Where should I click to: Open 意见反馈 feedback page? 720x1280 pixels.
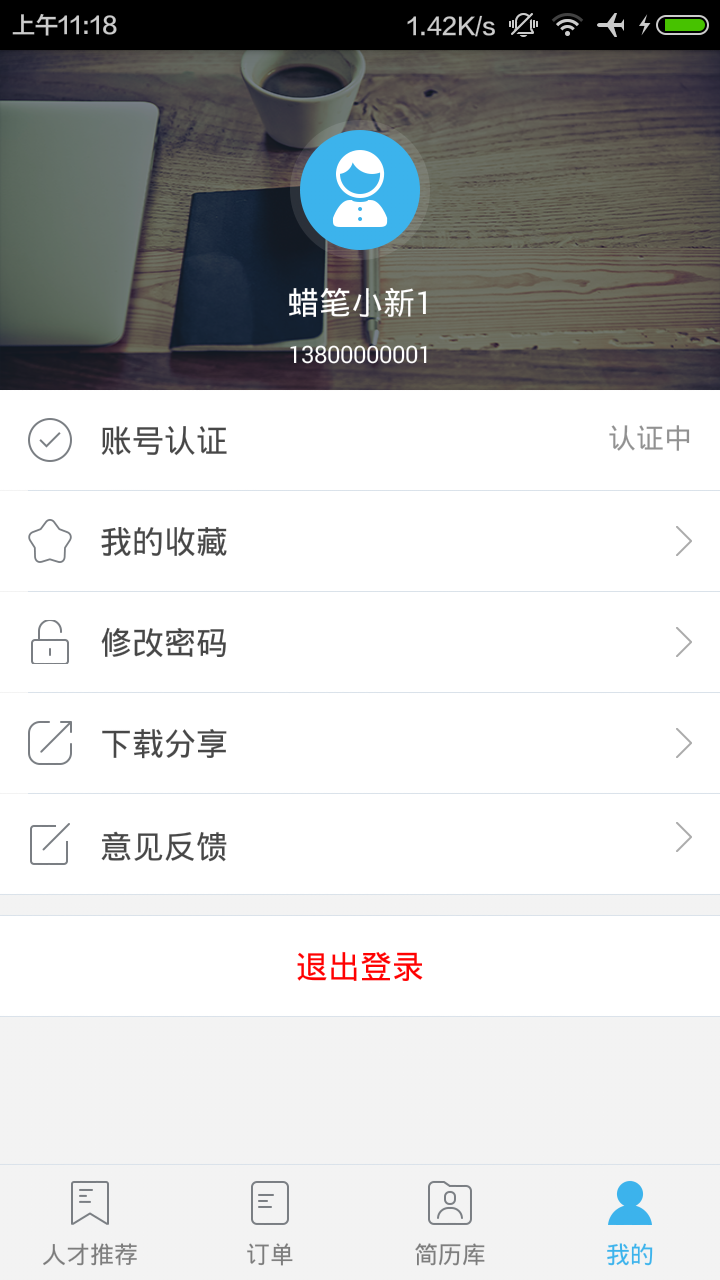point(360,845)
